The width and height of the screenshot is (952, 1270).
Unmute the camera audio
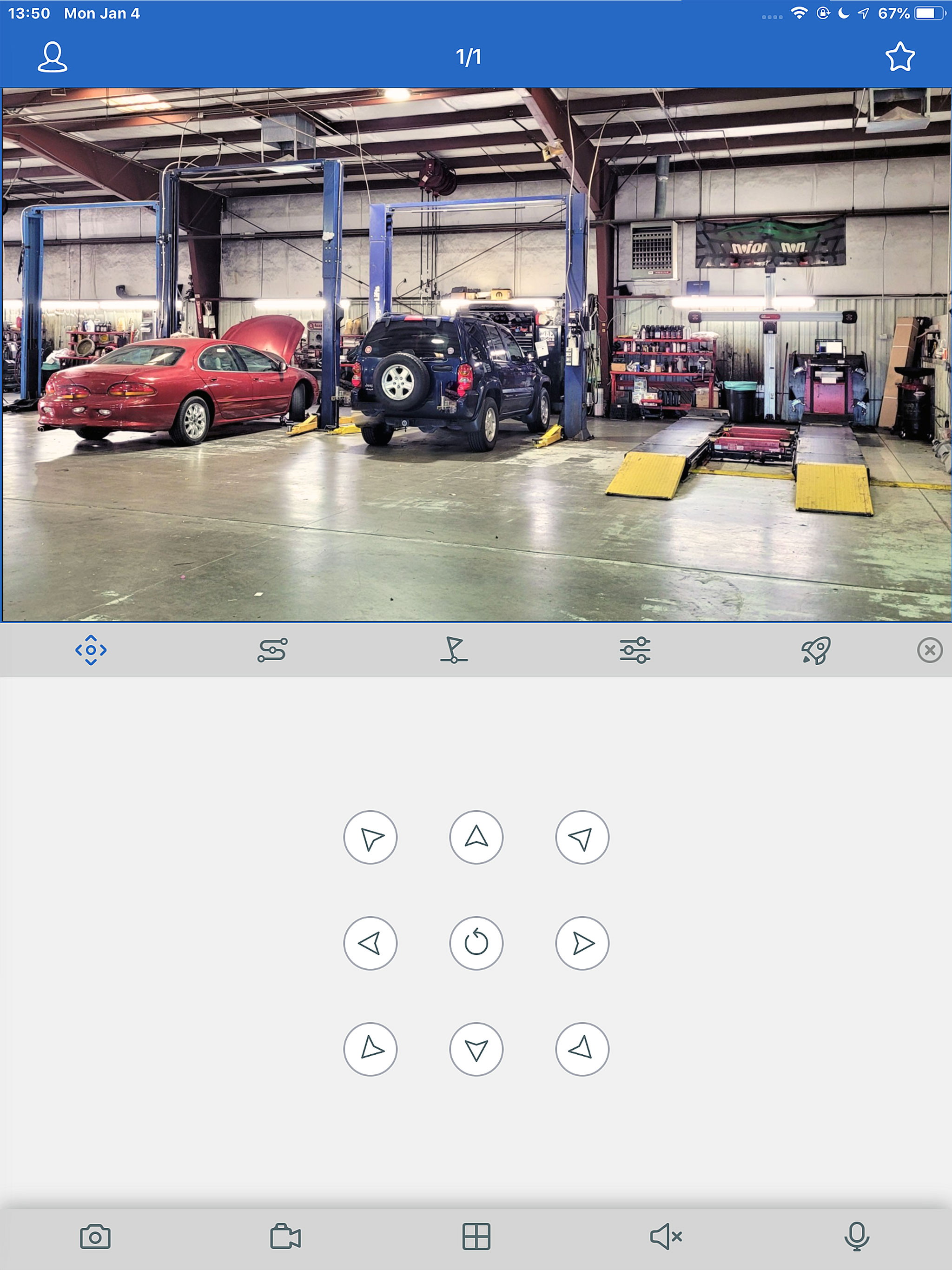(666, 1236)
